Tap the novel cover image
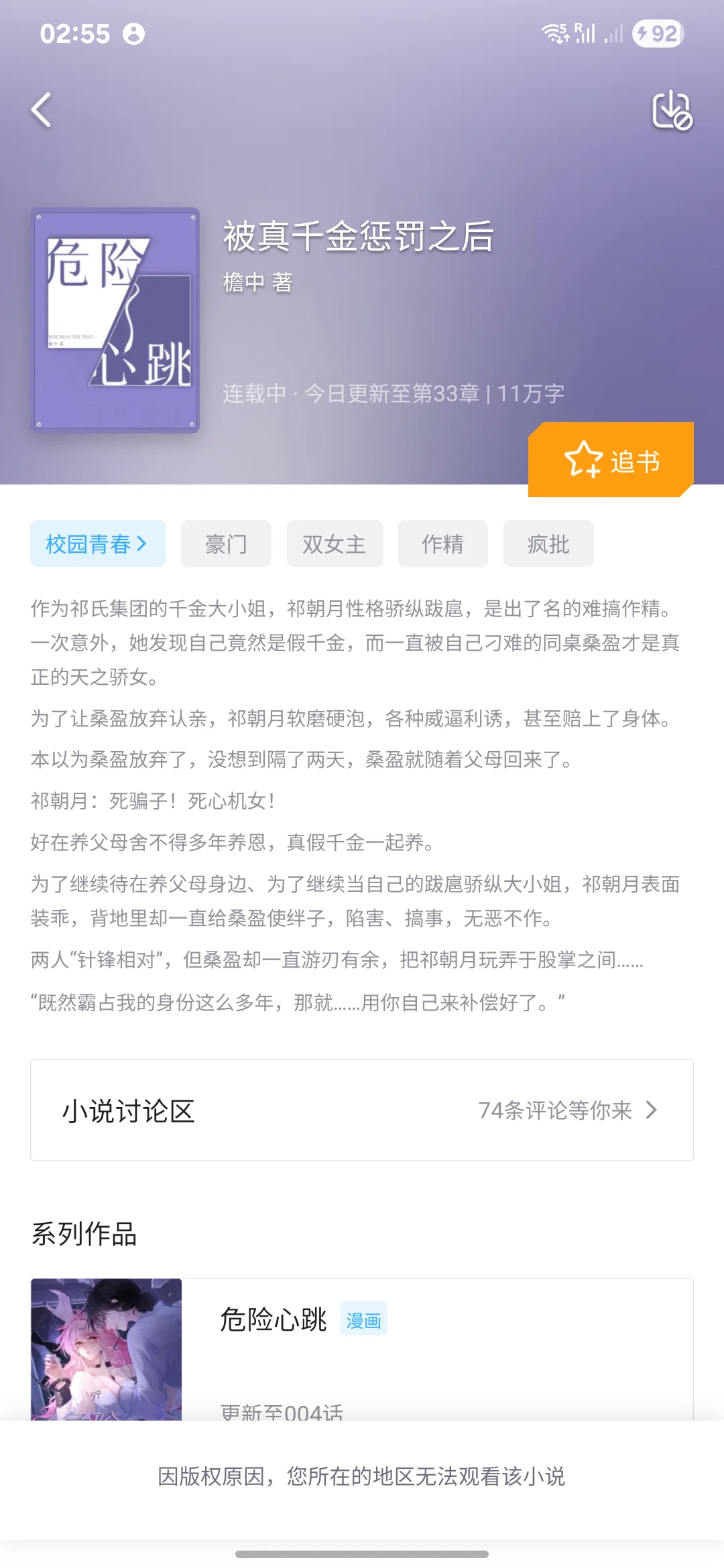Screen dimensions: 724x1568 click(115, 320)
